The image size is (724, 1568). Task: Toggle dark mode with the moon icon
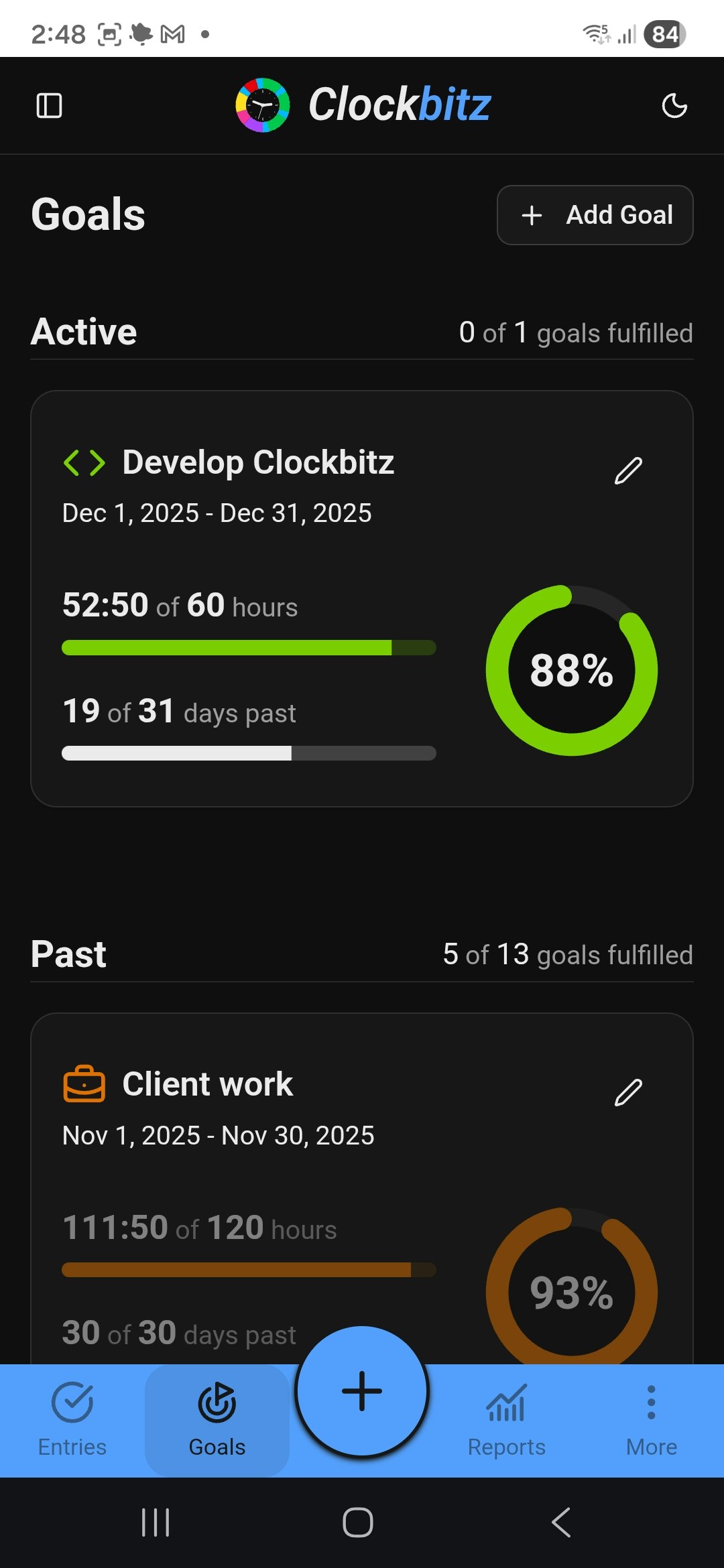(674, 105)
